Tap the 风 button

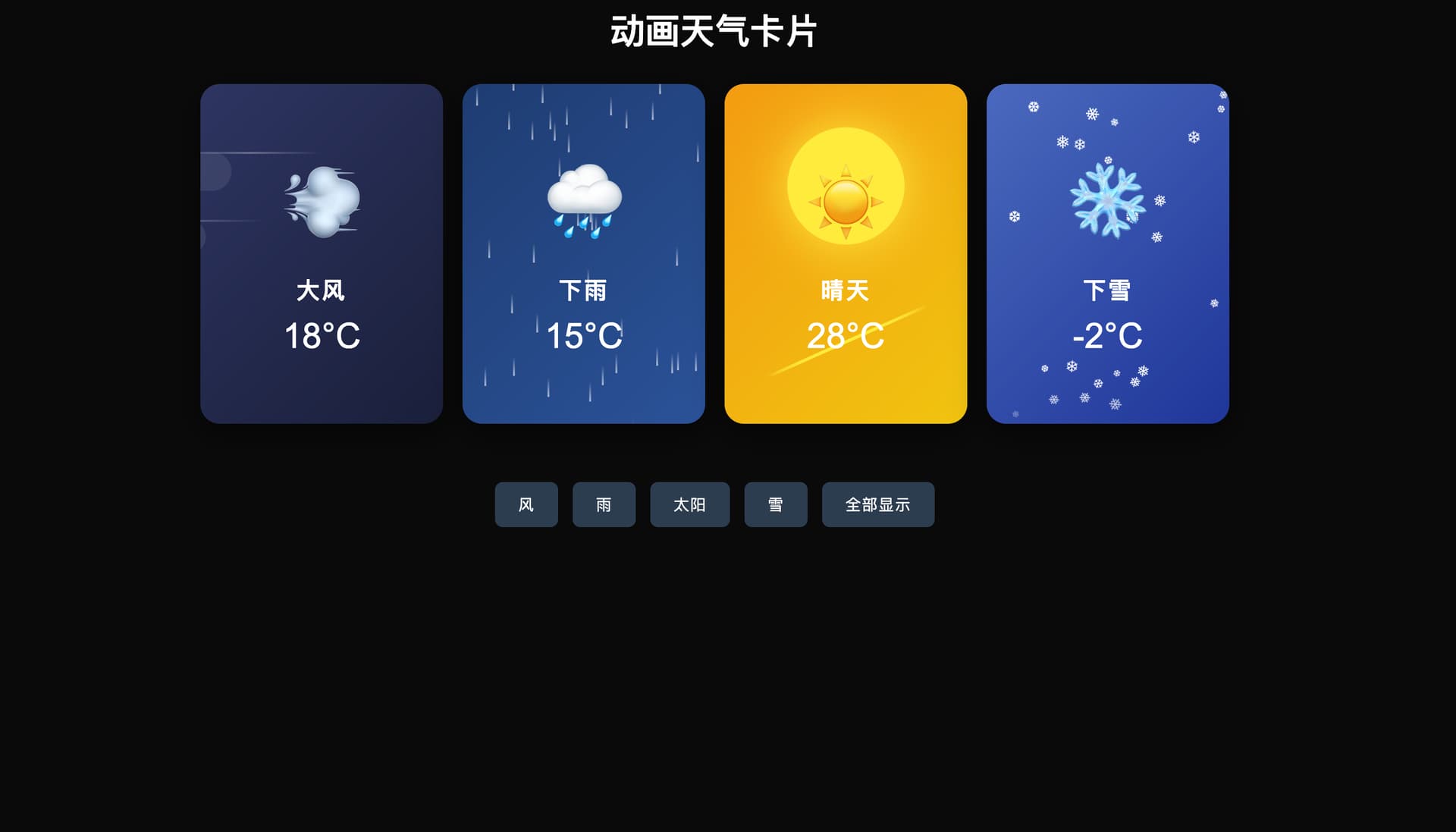(526, 504)
